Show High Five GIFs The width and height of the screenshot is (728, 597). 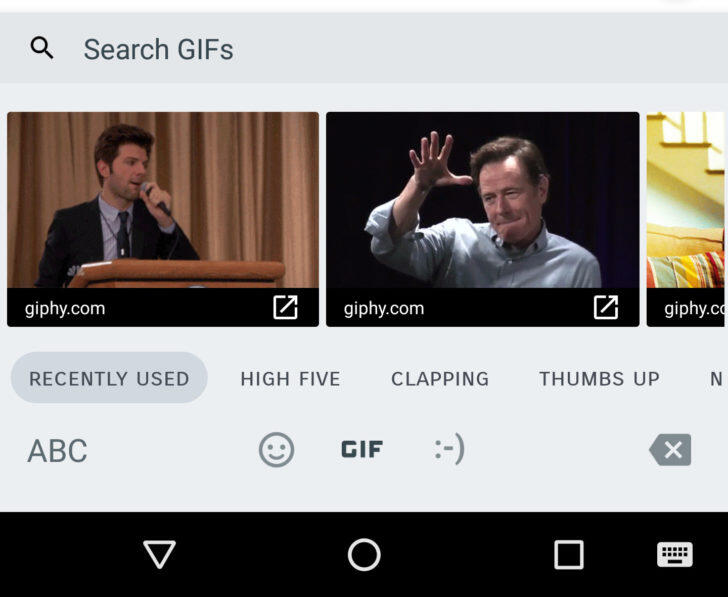click(x=290, y=379)
